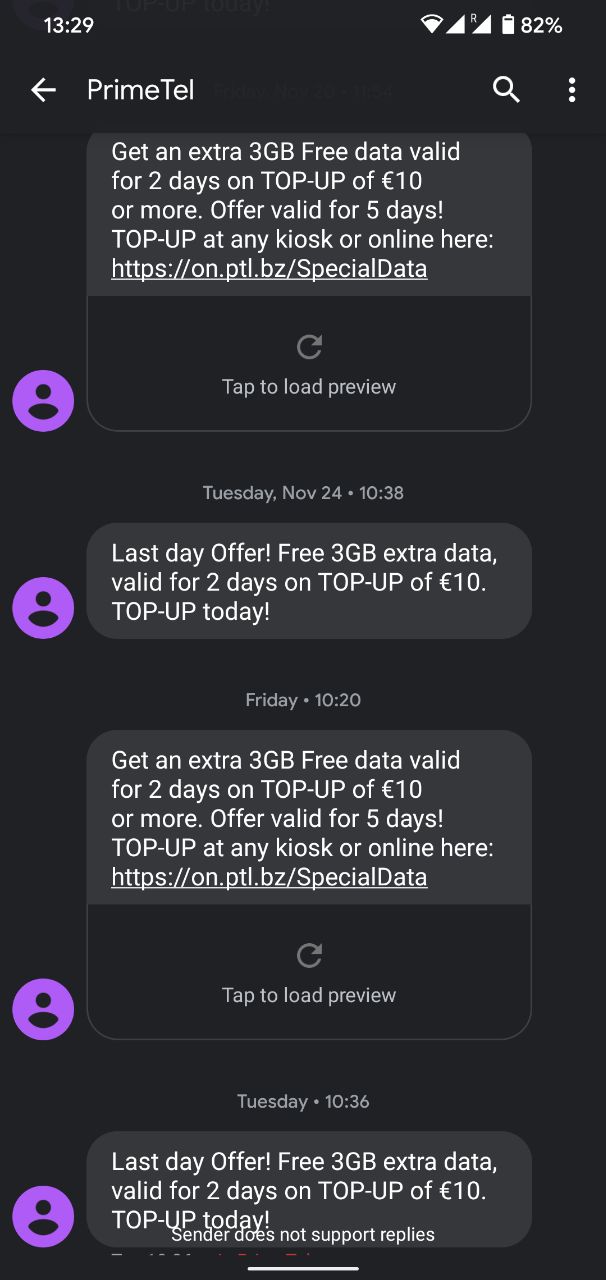
Task: Search within the PrimeTel conversation
Action: (x=506, y=90)
